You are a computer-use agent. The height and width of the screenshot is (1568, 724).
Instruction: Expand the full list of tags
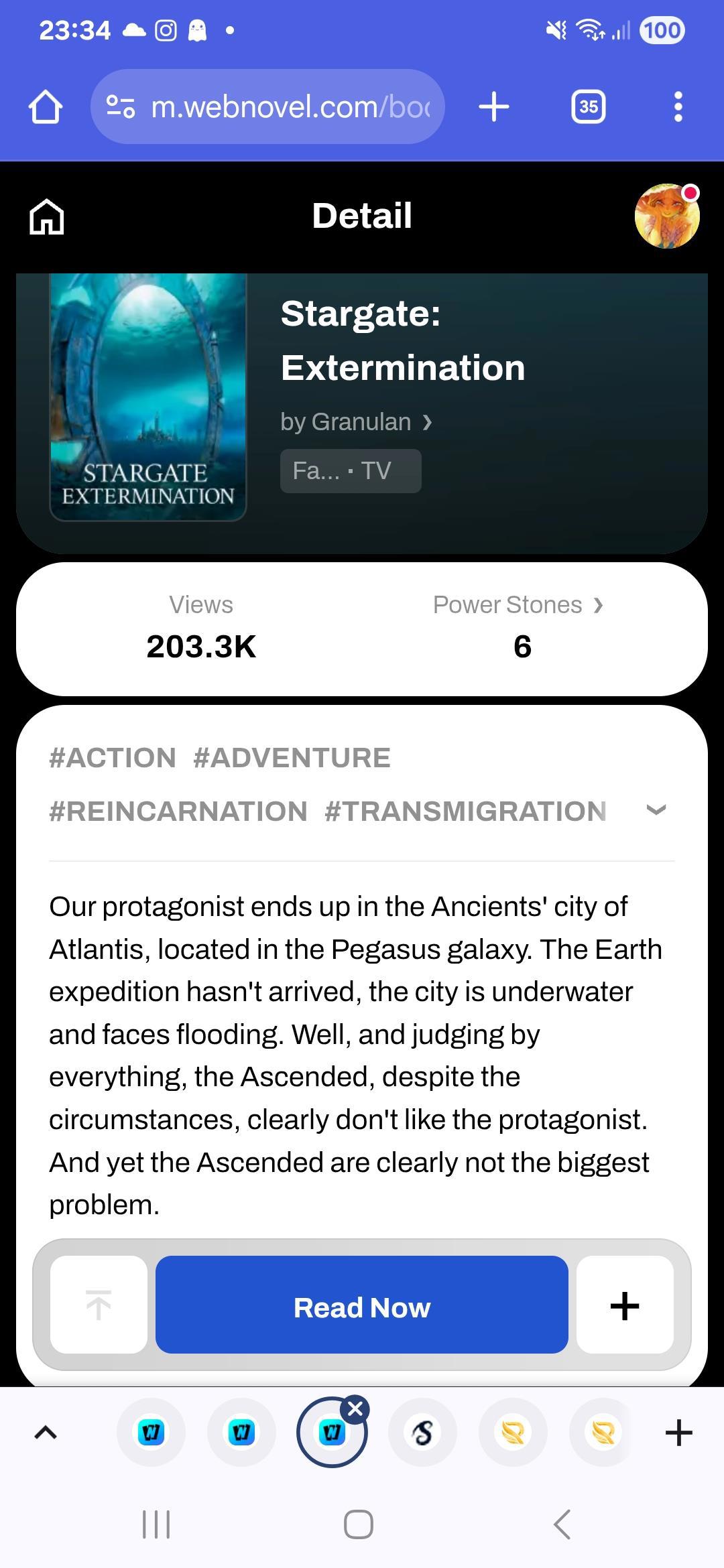(x=656, y=810)
